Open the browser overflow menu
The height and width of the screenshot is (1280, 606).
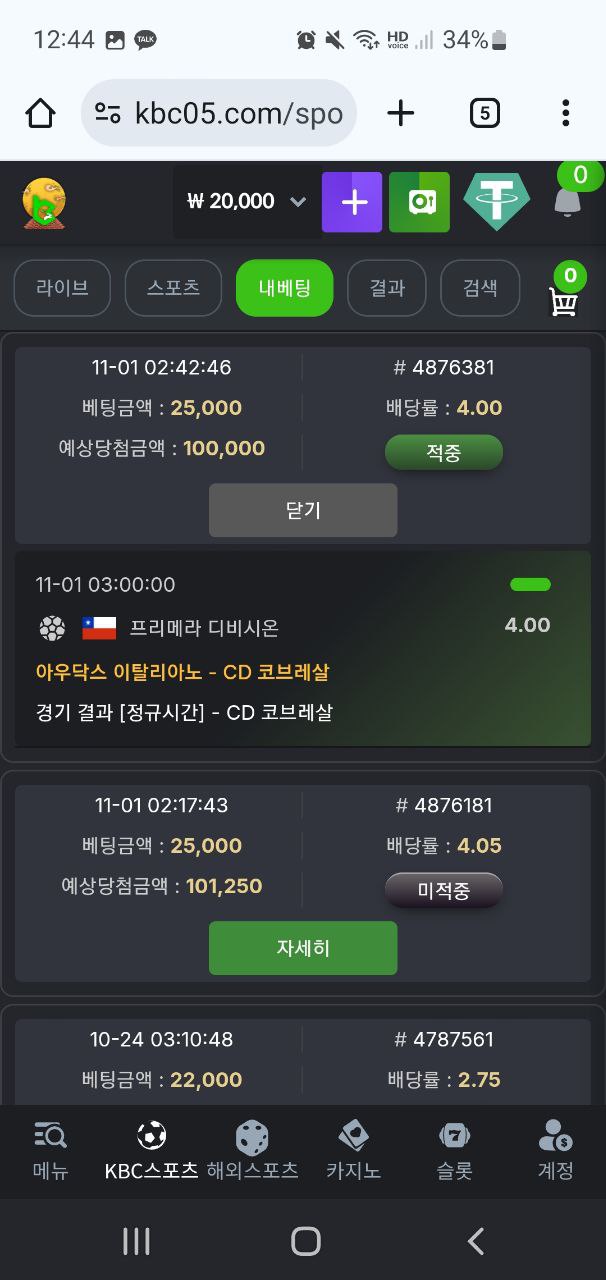(x=565, y=113)
